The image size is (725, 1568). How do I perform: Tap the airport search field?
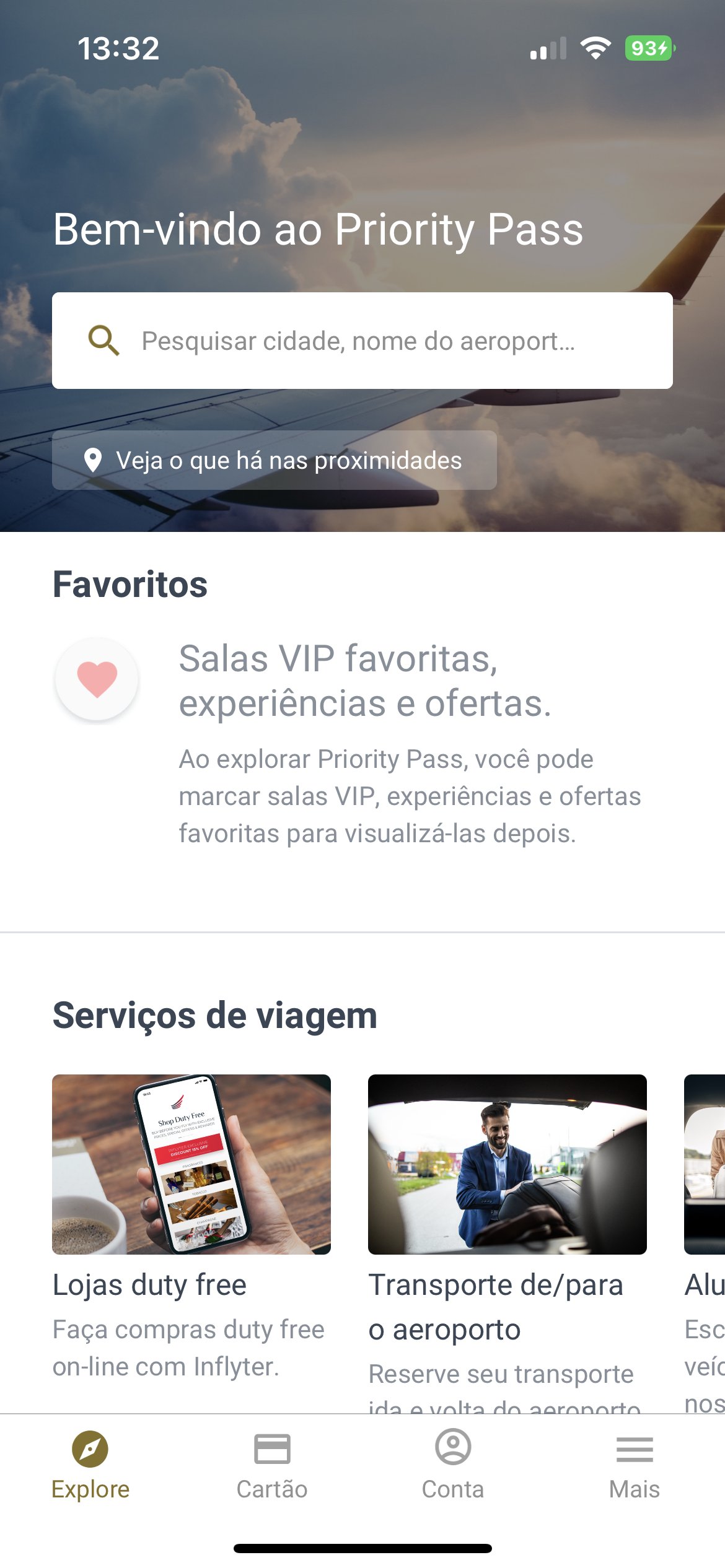(362, 341)
